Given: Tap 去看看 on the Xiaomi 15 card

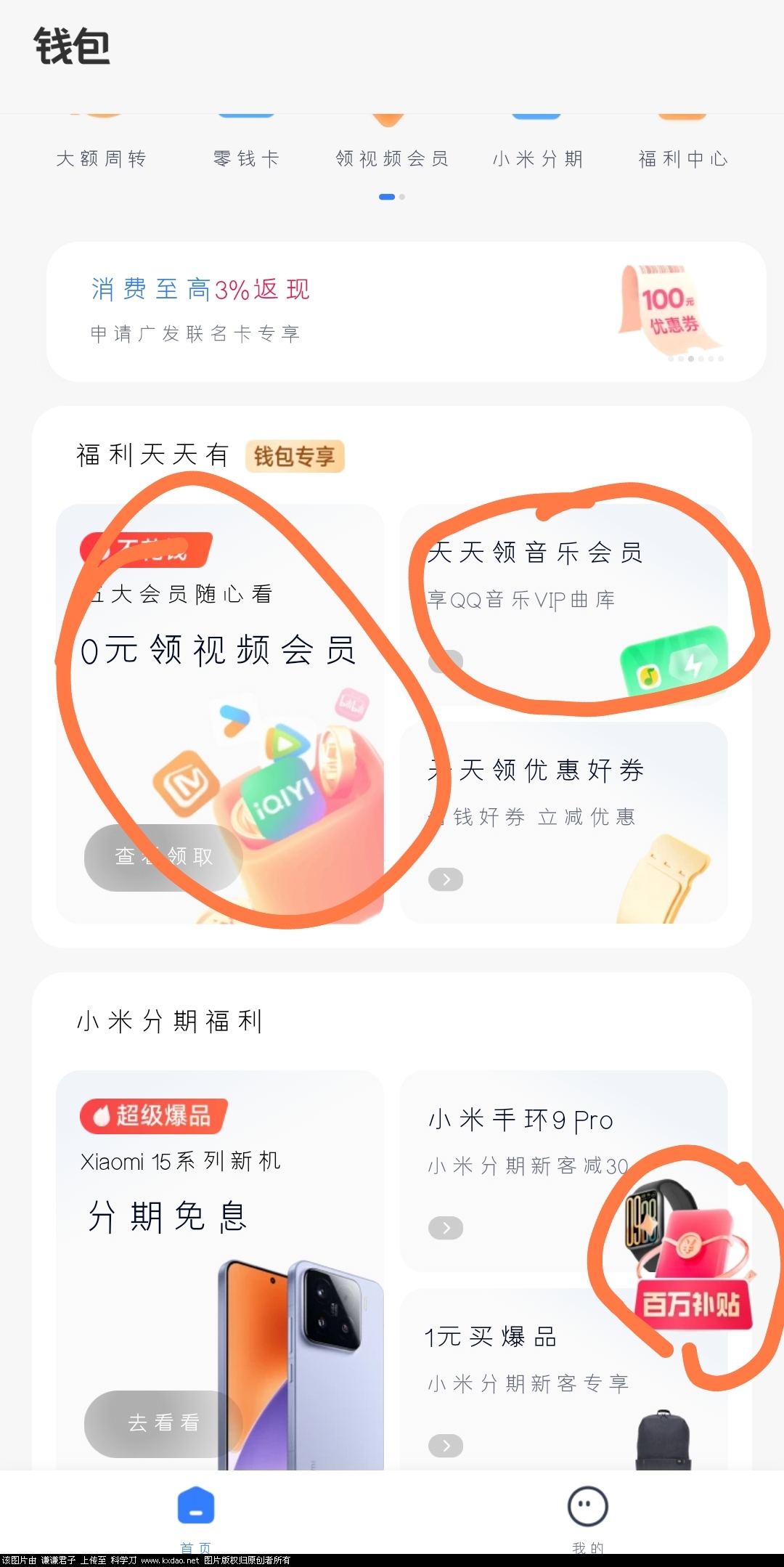Looking at the screenshot, I should 163,1423.
